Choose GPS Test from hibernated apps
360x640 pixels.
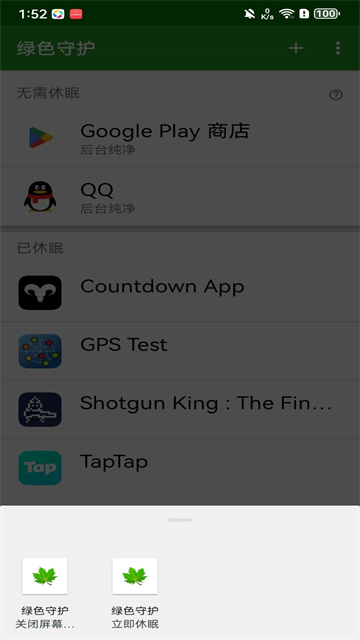point(180,351)
